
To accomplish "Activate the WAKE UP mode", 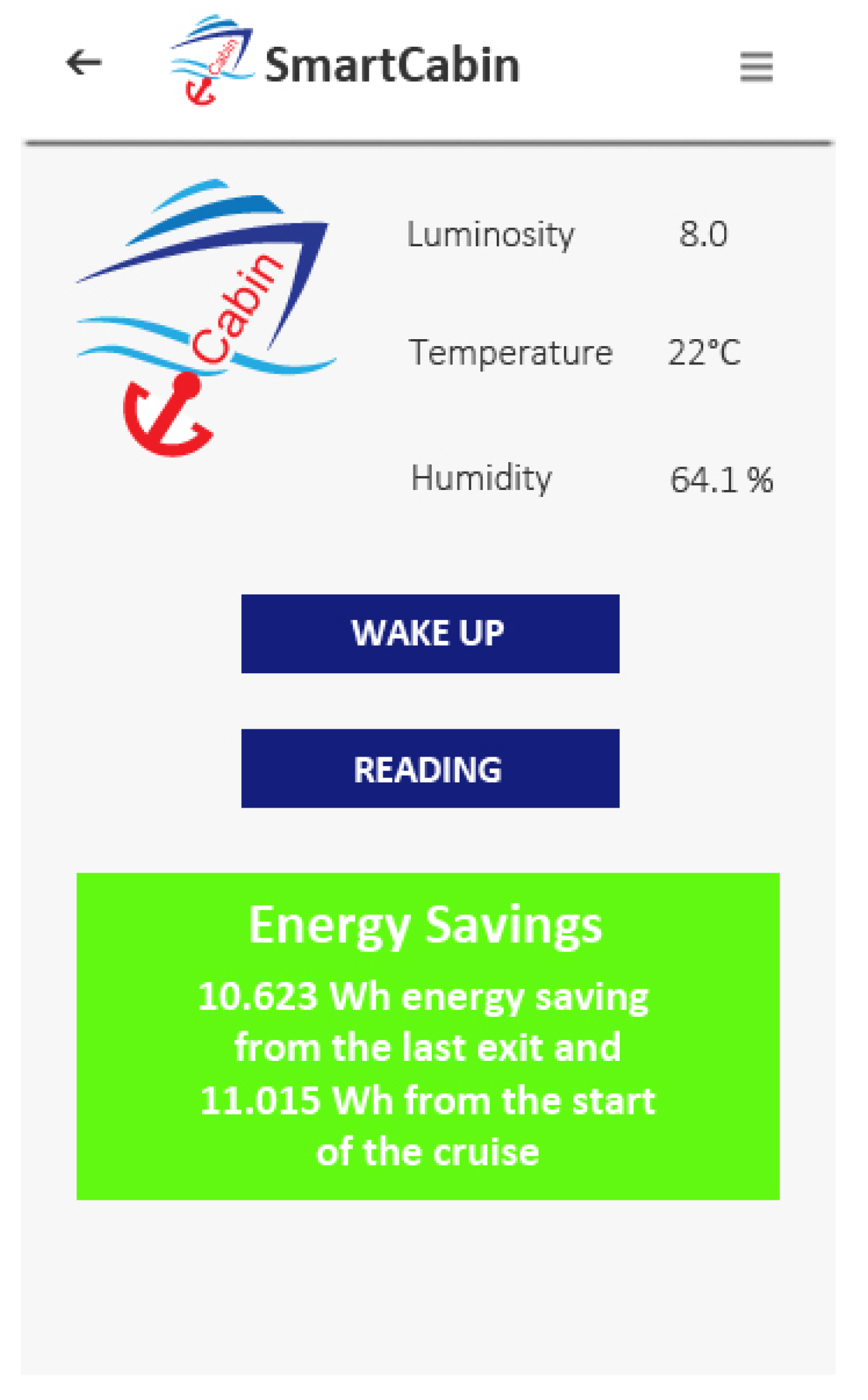I will point(429,633).
